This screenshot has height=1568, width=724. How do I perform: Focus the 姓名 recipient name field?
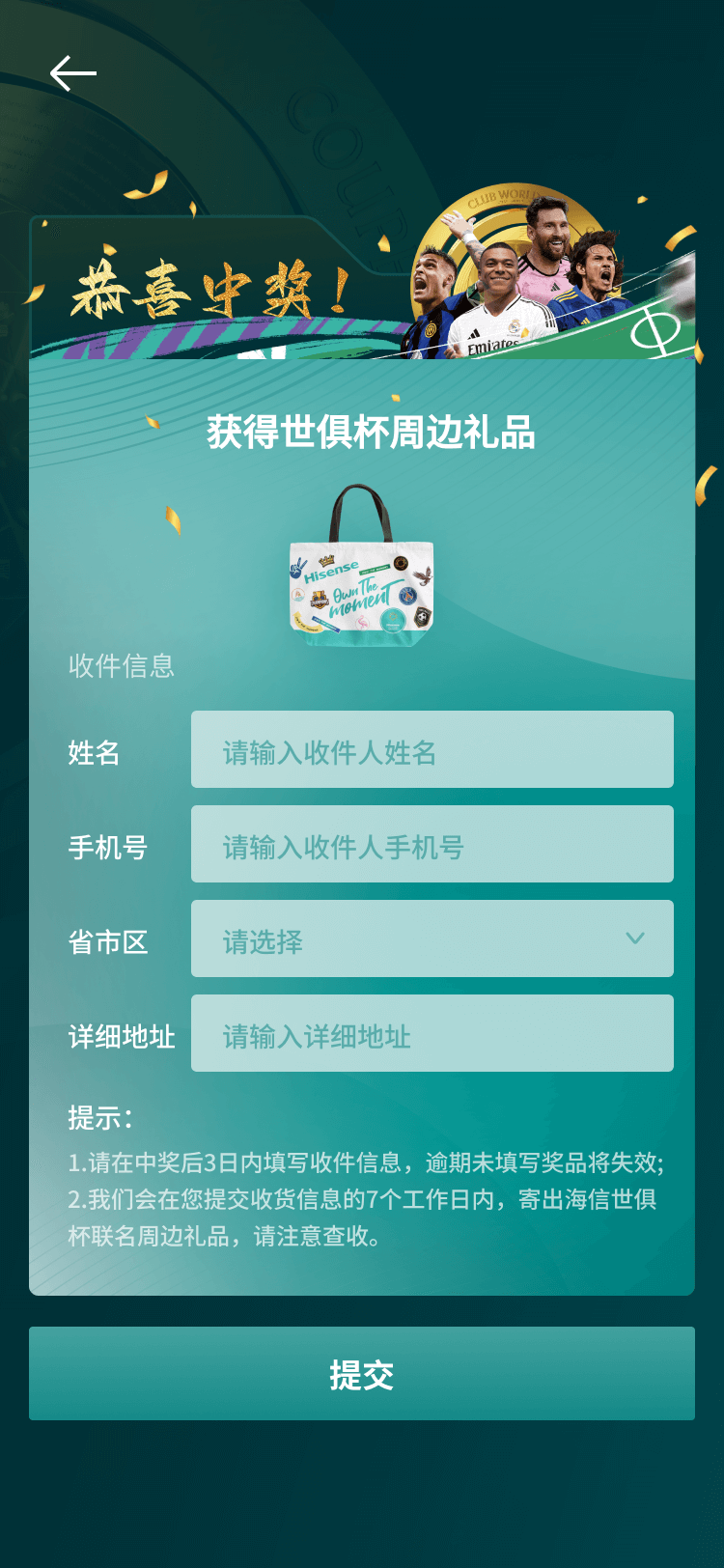[x=432, y=750]
